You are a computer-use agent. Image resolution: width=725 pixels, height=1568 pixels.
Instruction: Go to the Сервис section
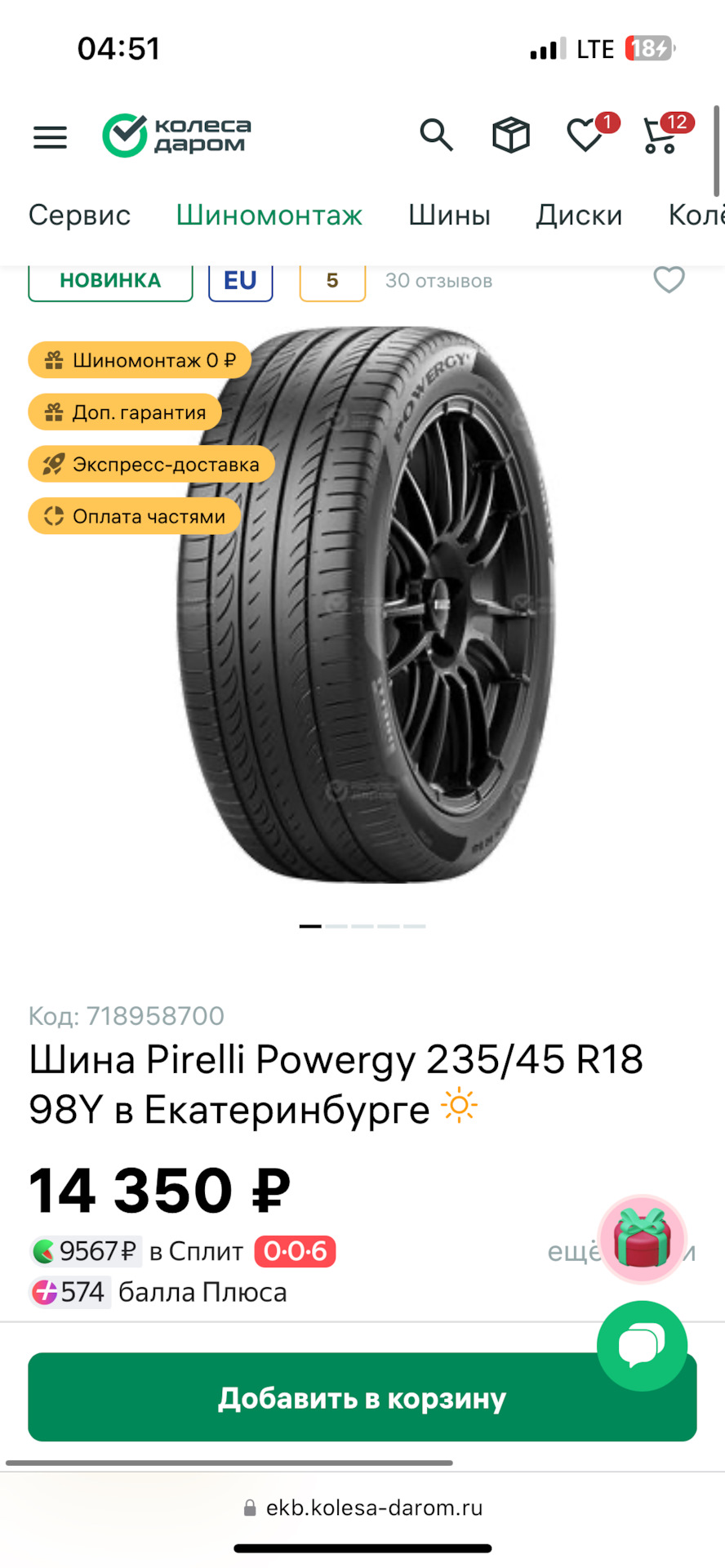coord(79,215)
